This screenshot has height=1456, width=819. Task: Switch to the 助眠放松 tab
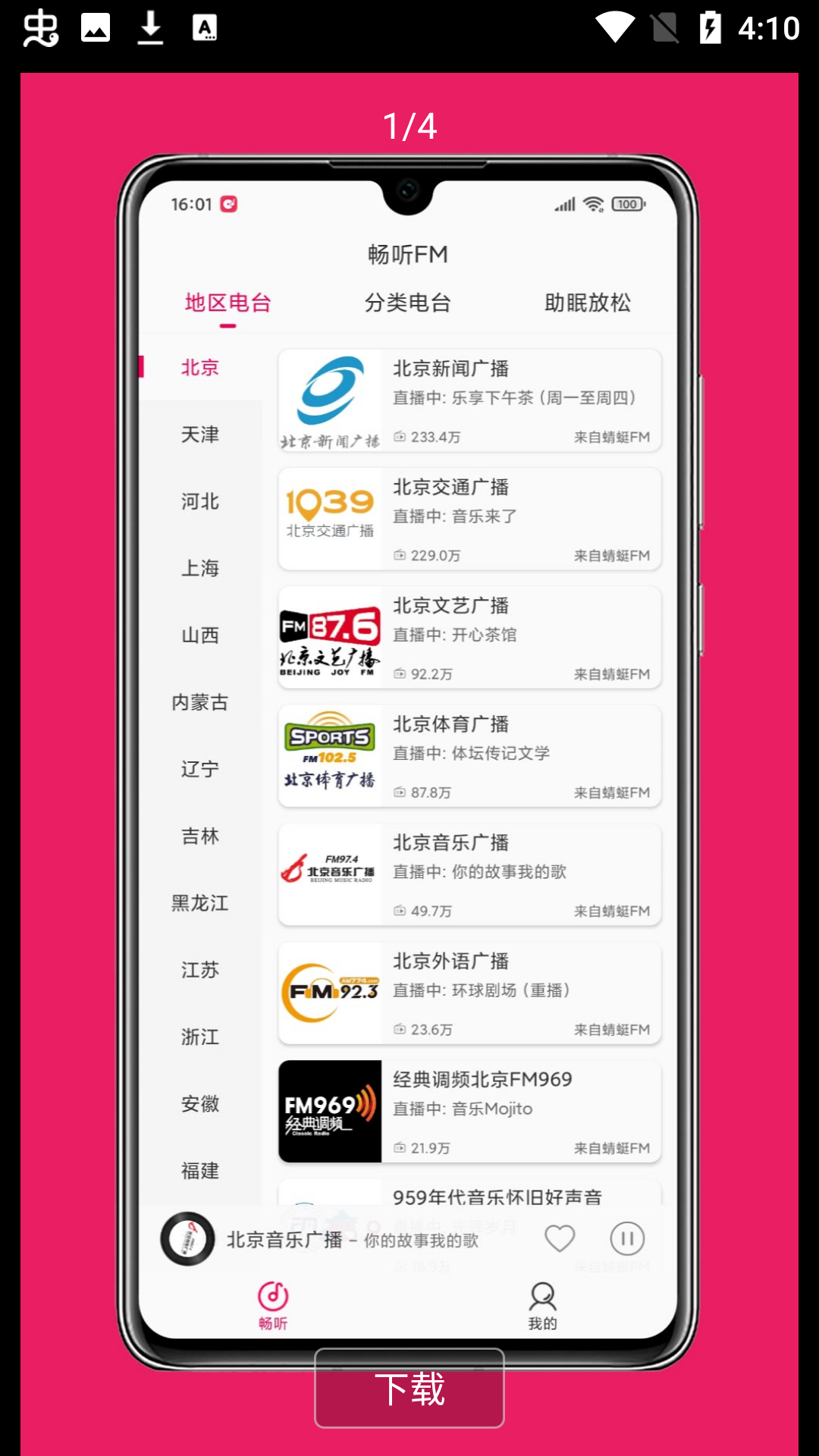coord(588,303)
